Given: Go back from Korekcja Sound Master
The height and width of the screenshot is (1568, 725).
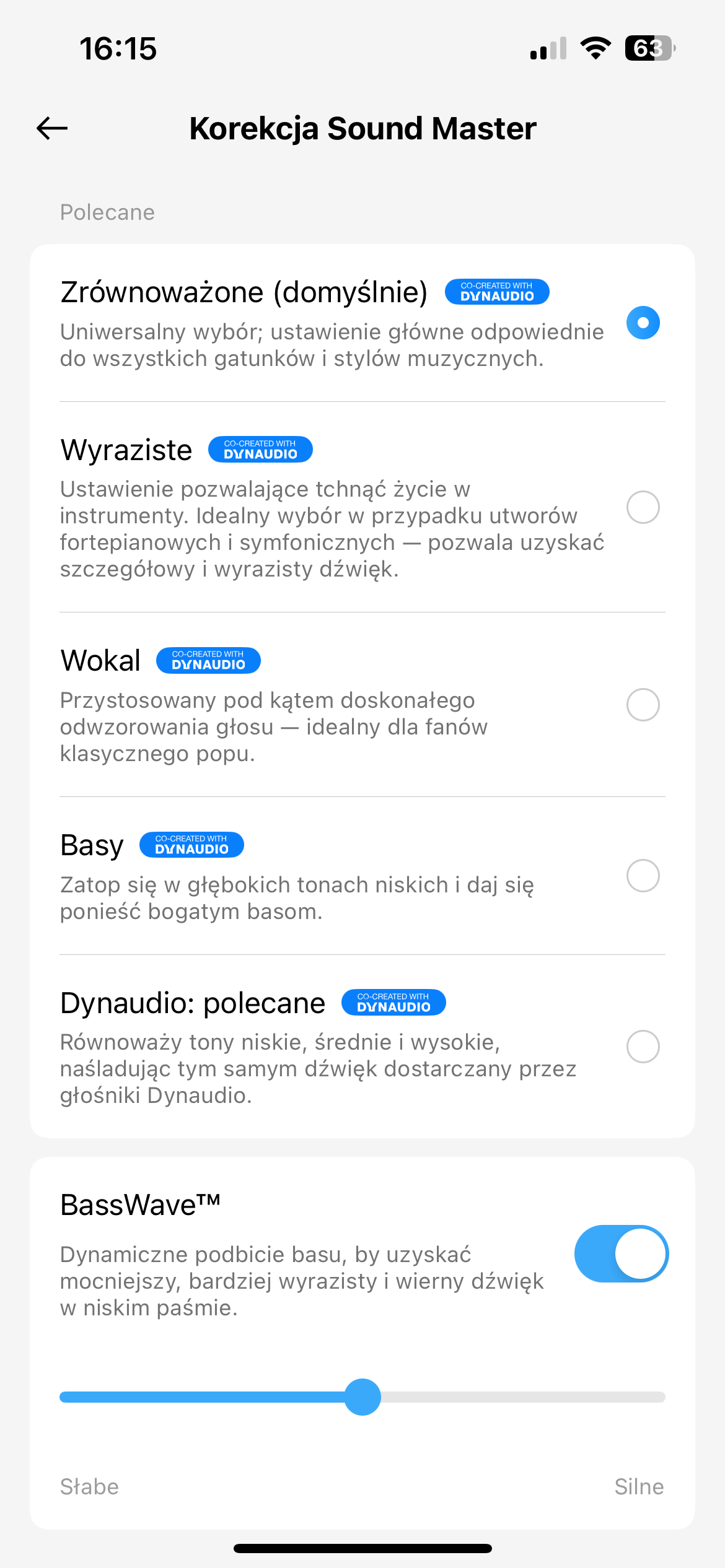Looking at the screenshot, I should point(52,128).
